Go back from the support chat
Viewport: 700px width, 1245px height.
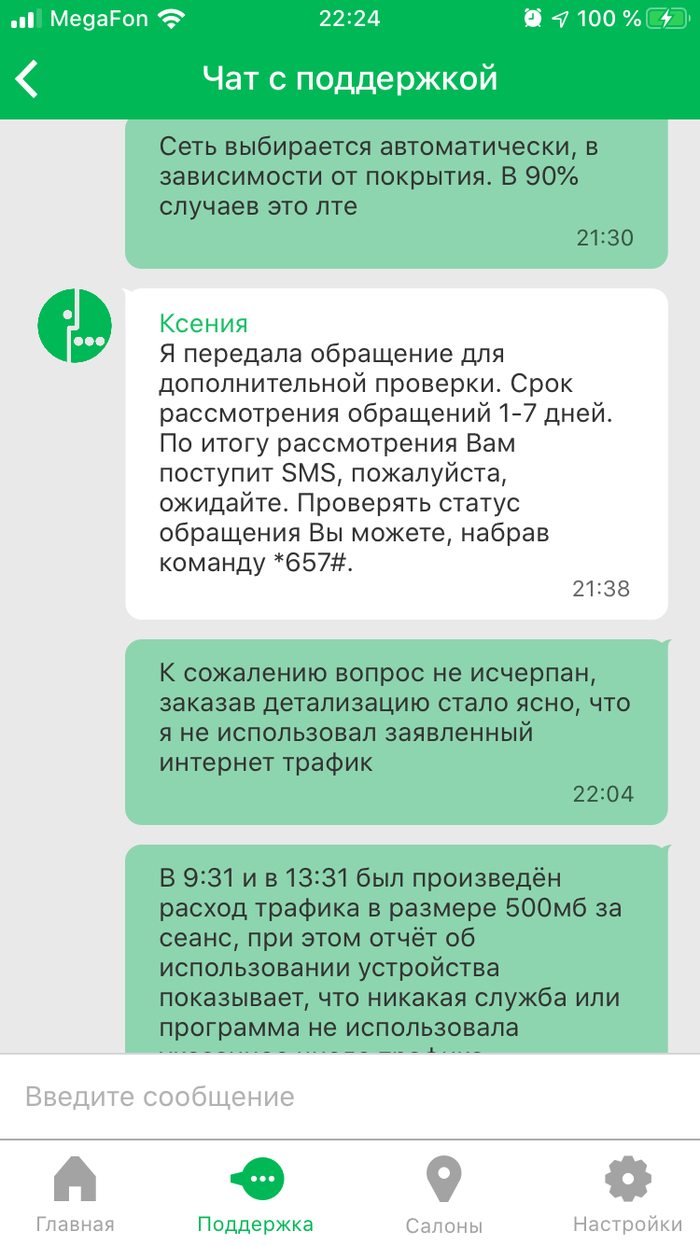coord(28,78)
